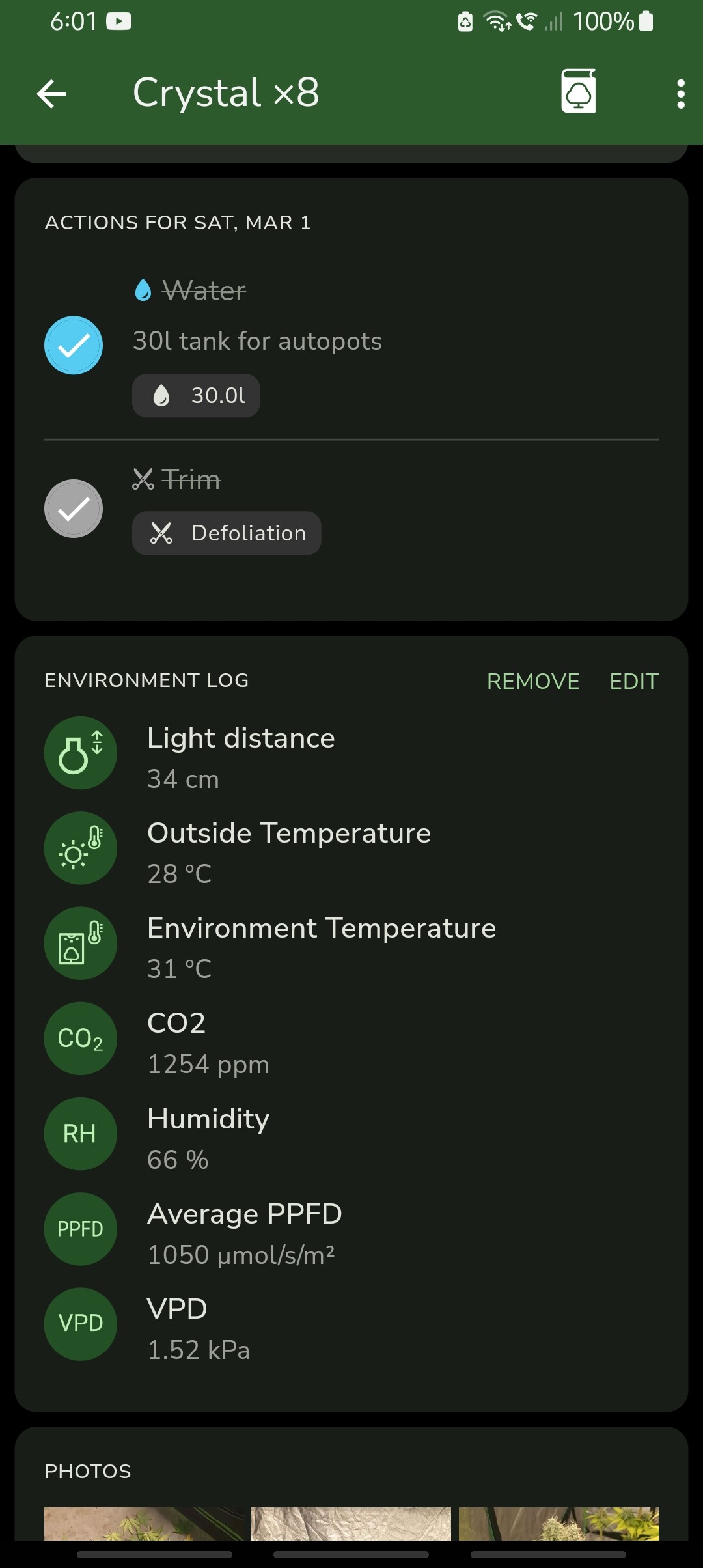Uncheck the completed Water action
703x1568 pixels.
(74, 345)
